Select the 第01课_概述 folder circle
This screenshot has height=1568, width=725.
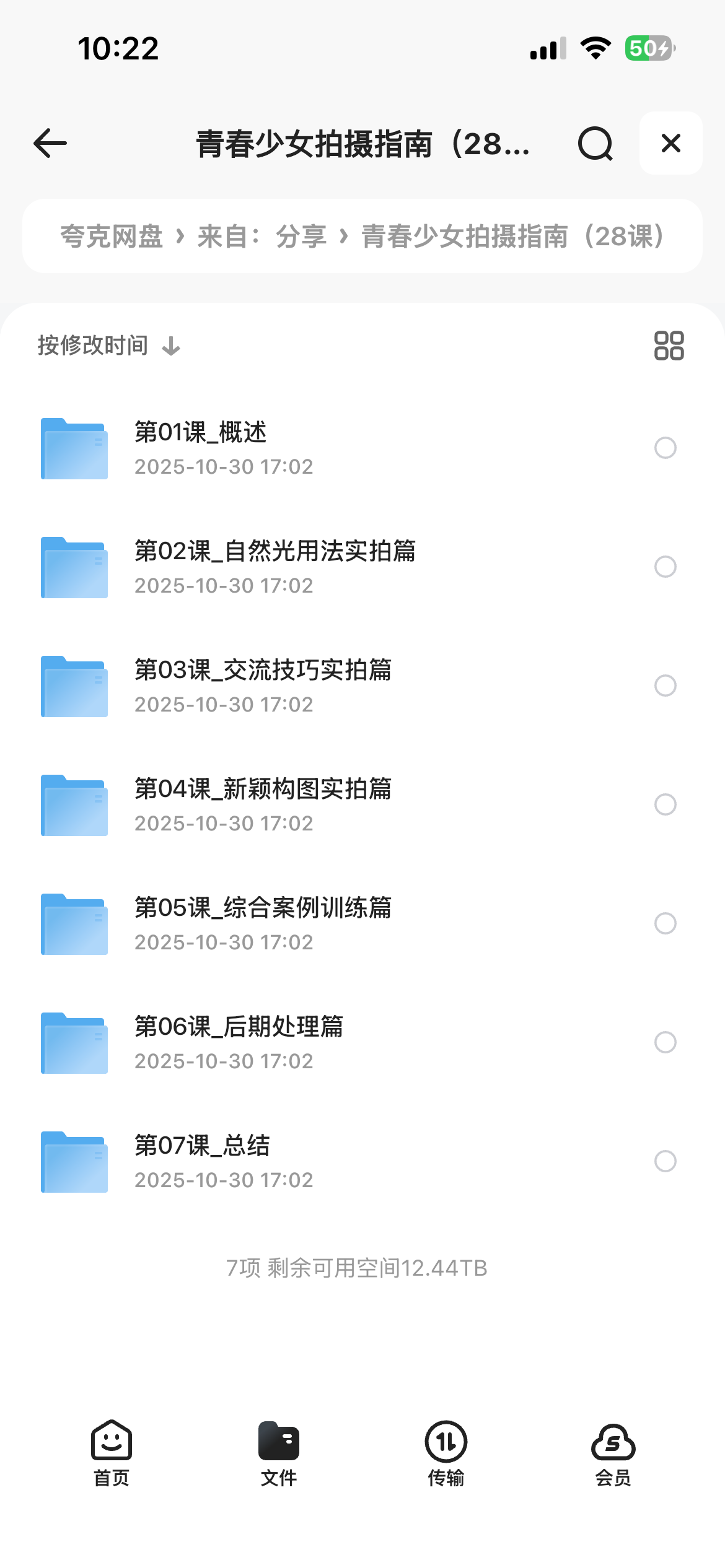coord(665,448)
